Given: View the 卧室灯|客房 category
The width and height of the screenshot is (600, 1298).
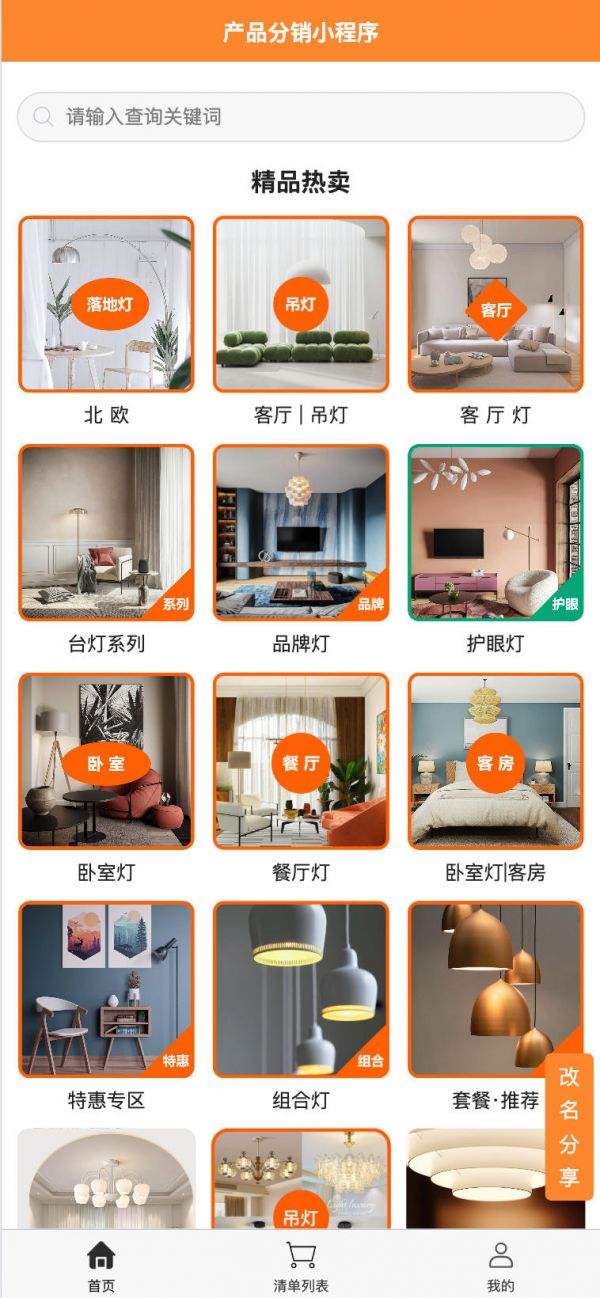Looking at the screenshot, I should (x=495, y=761).
